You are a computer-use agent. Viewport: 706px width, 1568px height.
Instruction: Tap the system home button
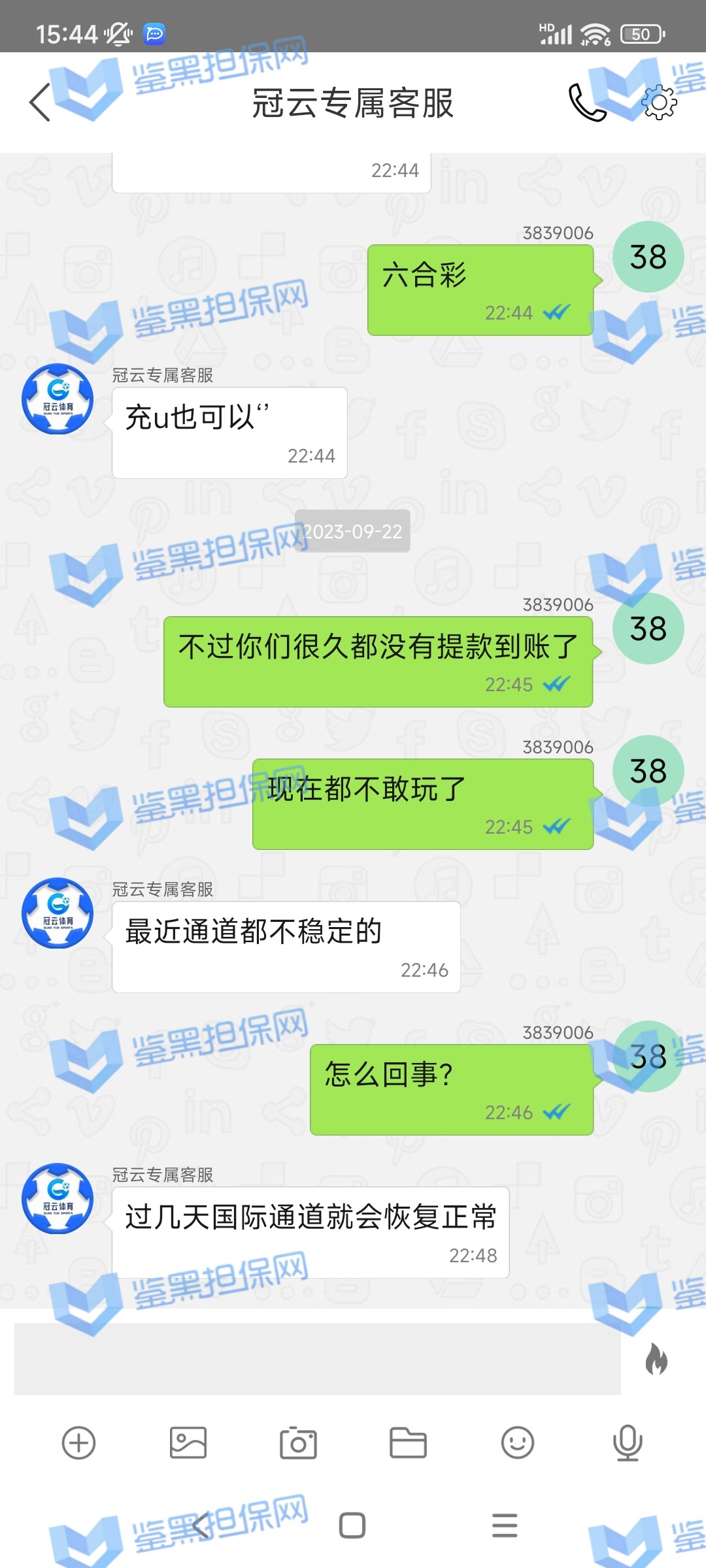pyautogui.click(x=352, y=1526)
